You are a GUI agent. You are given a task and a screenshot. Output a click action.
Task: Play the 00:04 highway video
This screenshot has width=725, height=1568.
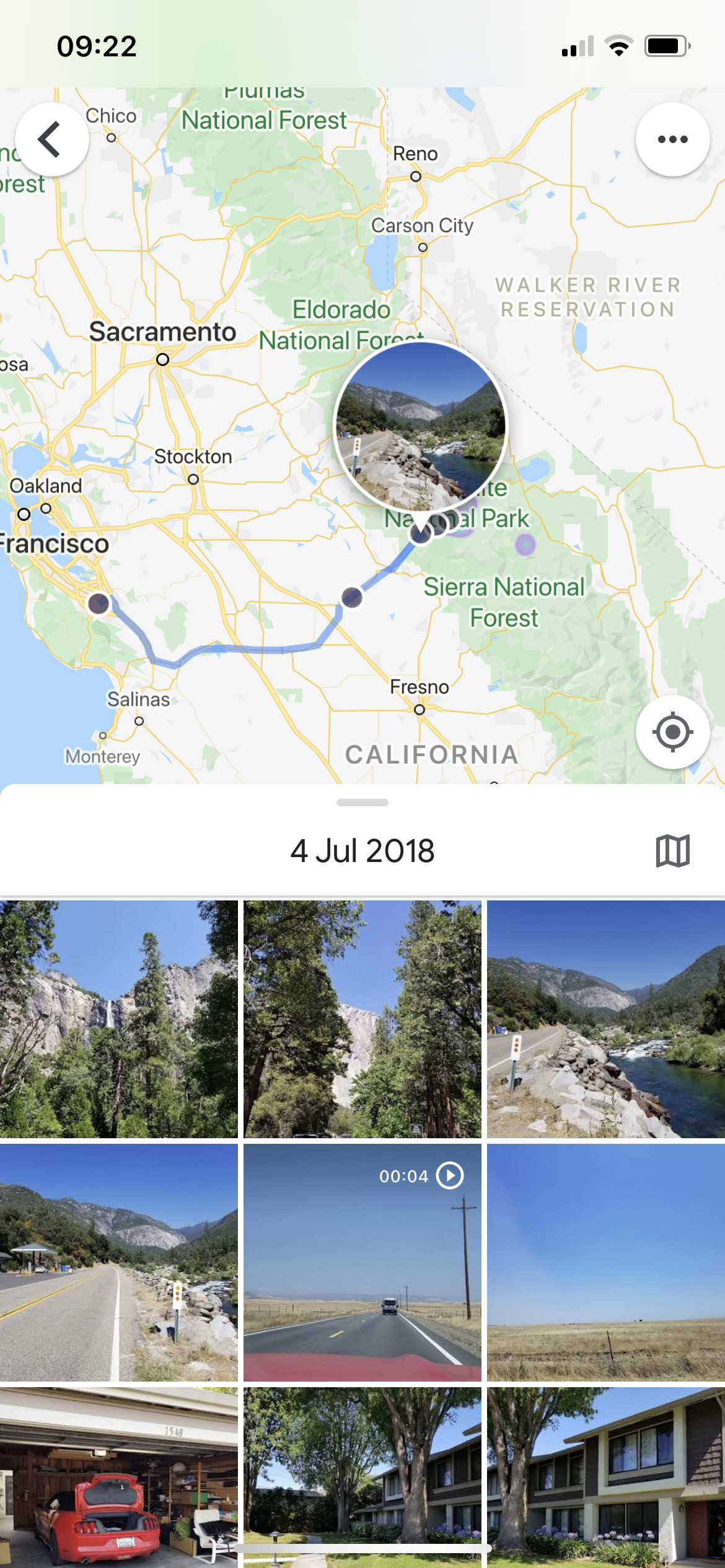(x=362, y=1262)
